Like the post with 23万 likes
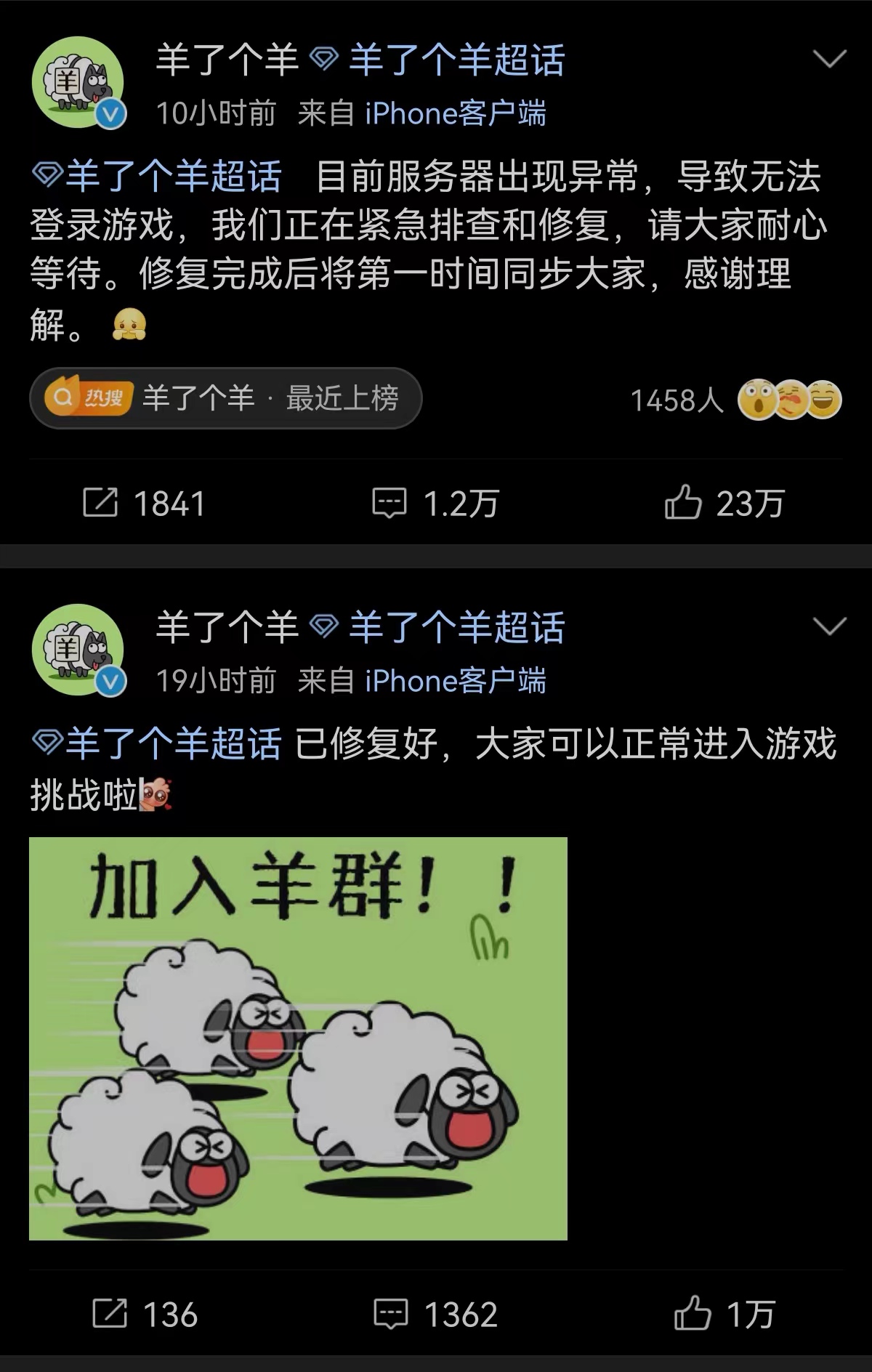This screenshot has height=1372, width=872. tap(724, 503)
